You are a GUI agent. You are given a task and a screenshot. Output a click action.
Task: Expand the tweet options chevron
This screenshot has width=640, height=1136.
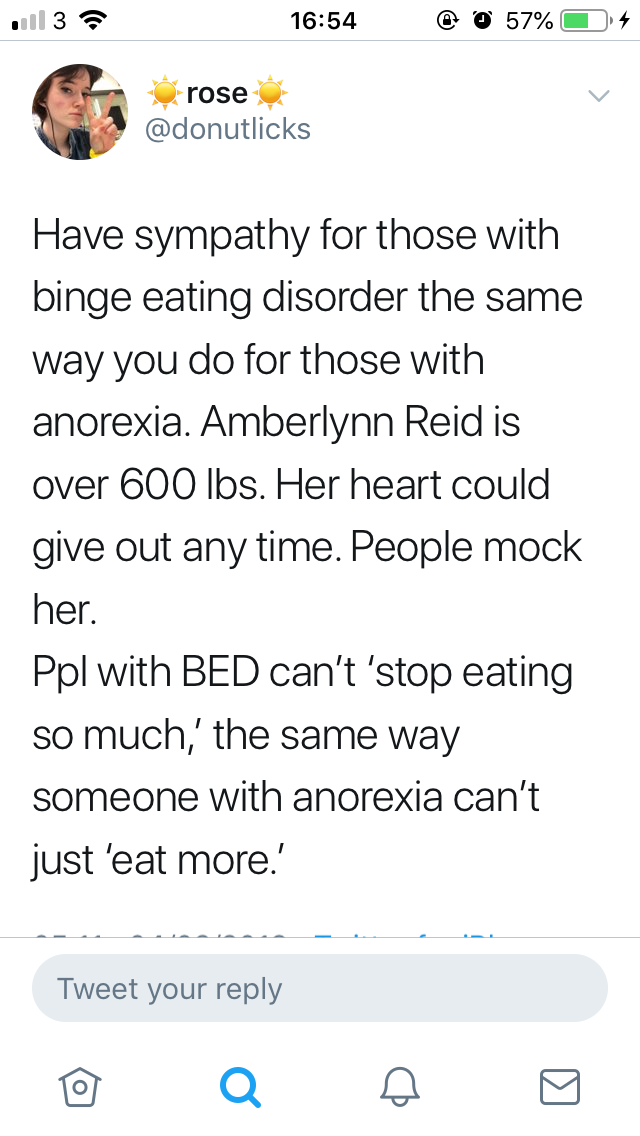click(599, 96)
